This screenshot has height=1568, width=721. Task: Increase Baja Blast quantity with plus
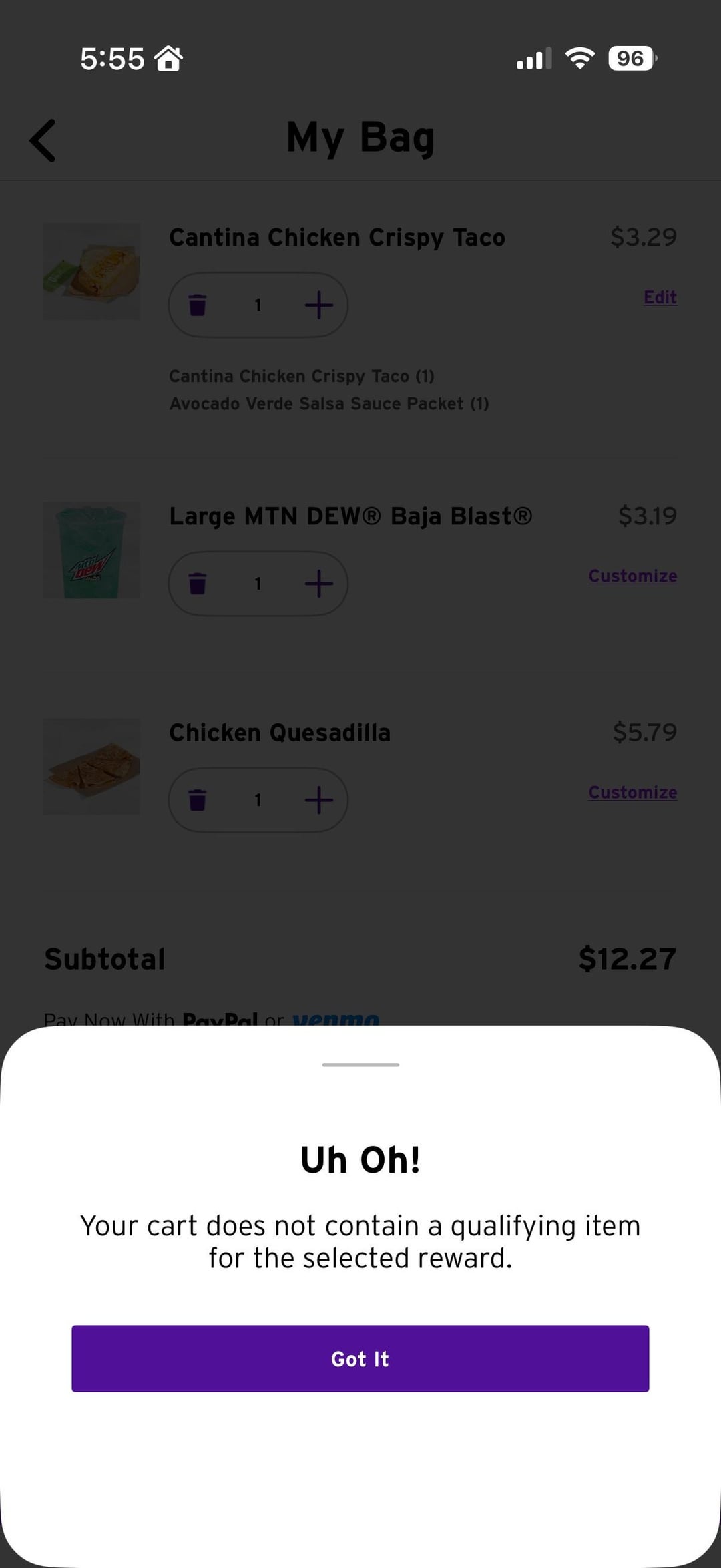tap(319, 583)
